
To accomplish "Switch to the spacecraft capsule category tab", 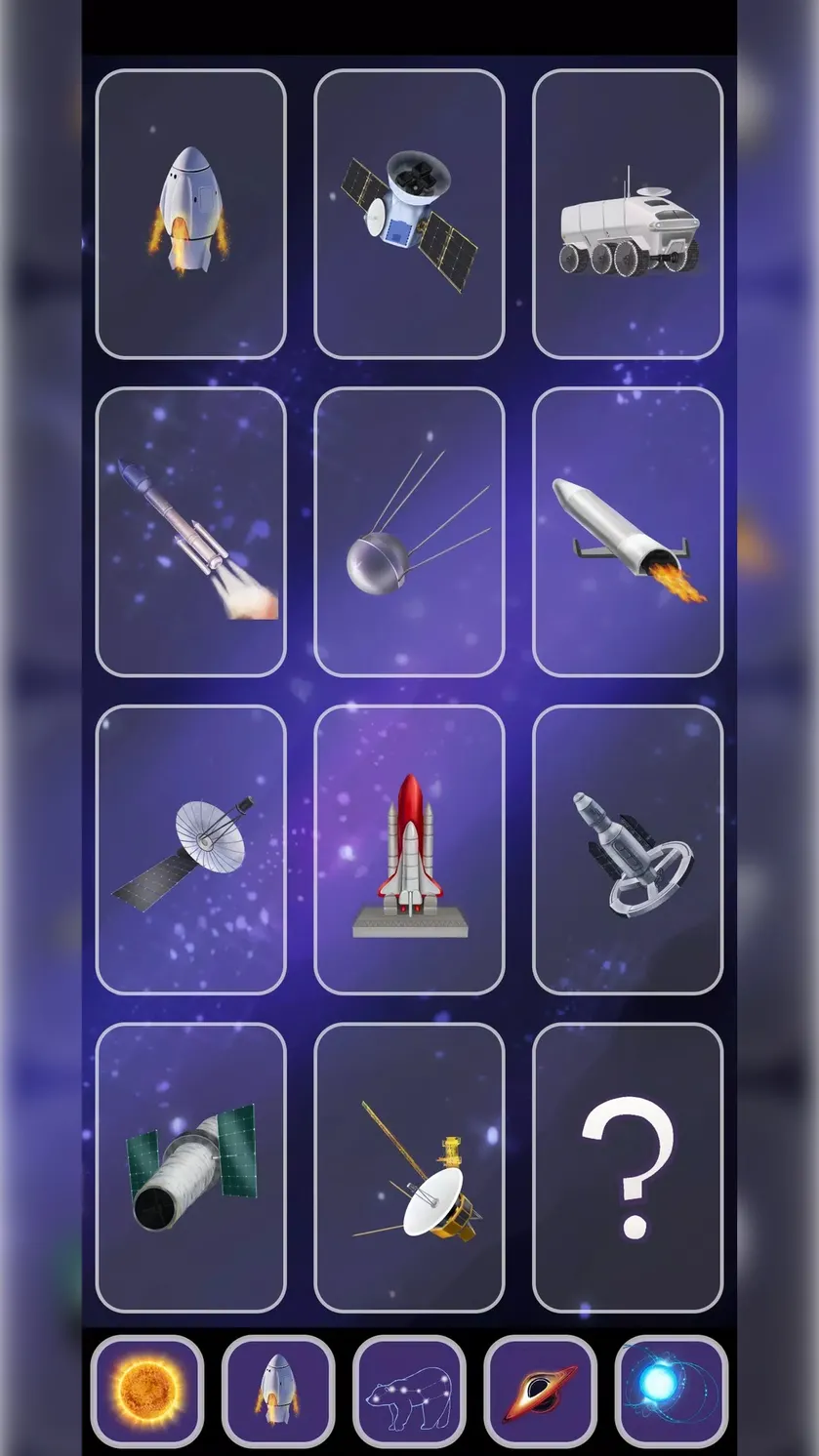I will (278, 1391).
